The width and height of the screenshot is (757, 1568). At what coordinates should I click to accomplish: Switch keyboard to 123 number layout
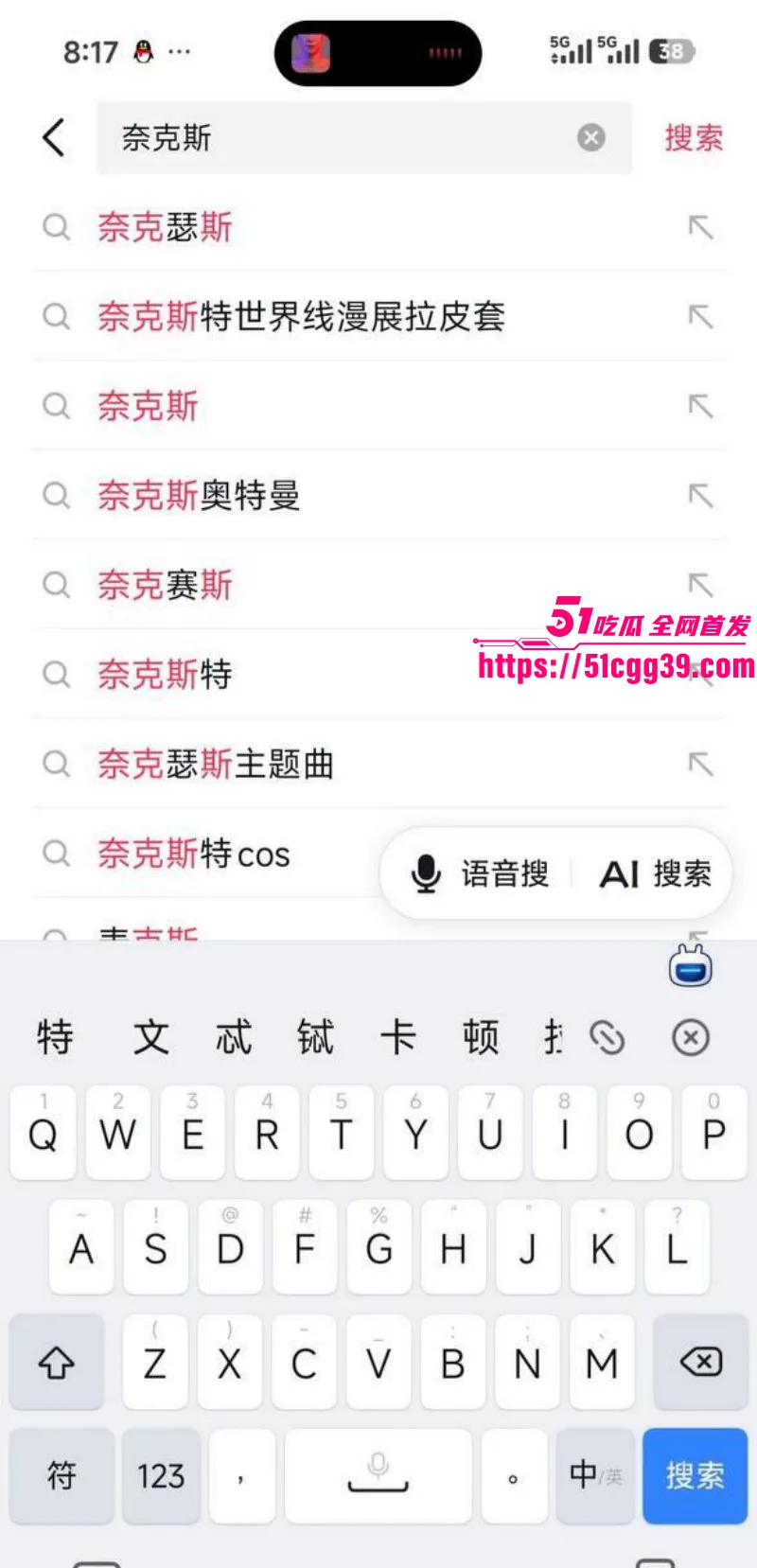(161, 1475)
